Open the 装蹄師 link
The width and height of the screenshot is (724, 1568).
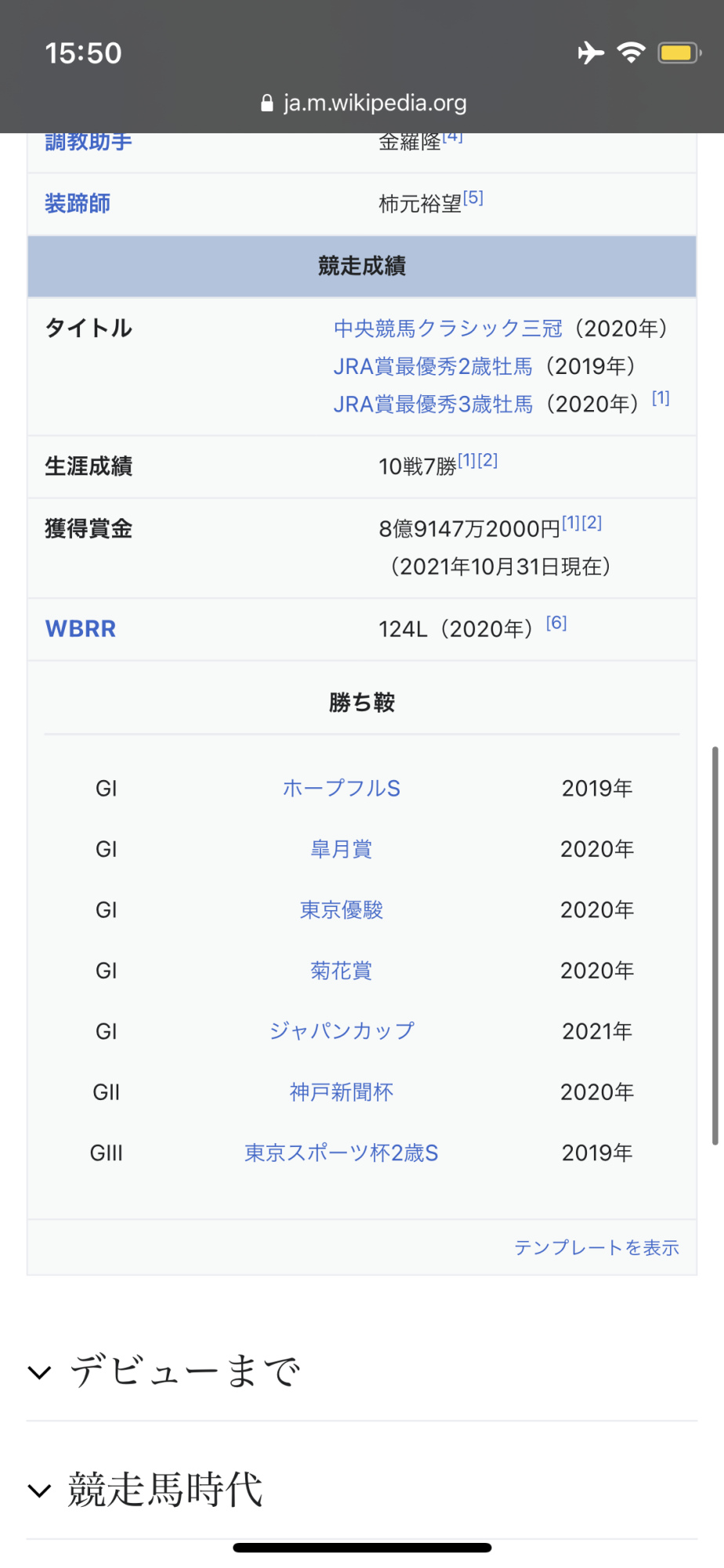click(78, 204)
